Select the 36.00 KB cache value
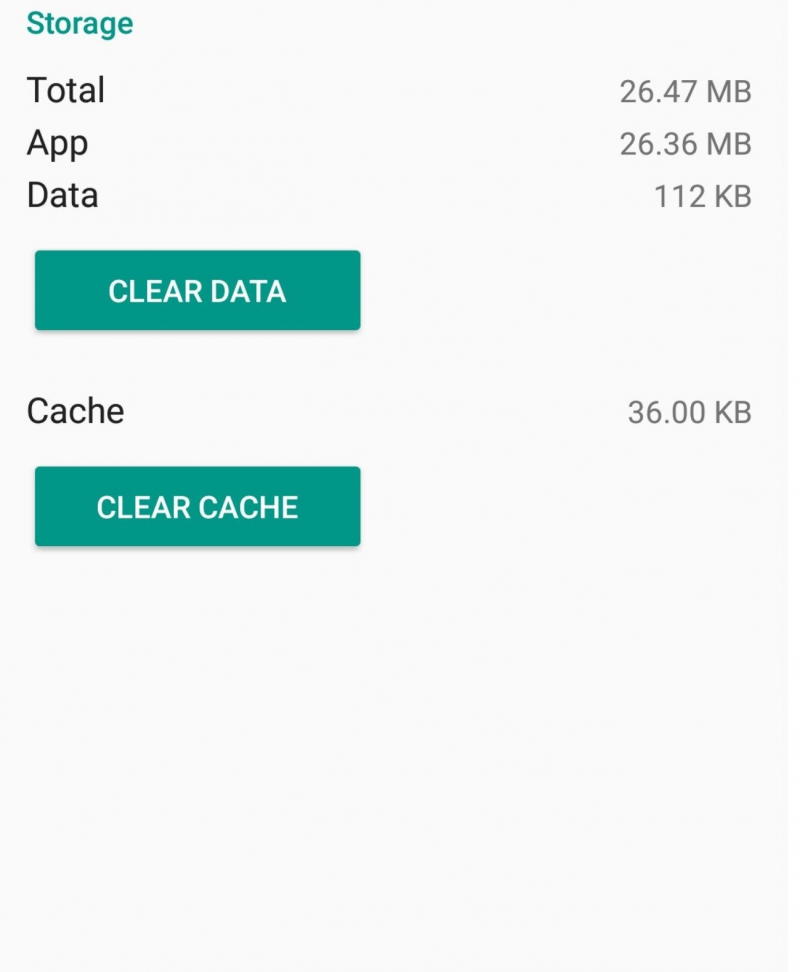 tap(690, 412)
